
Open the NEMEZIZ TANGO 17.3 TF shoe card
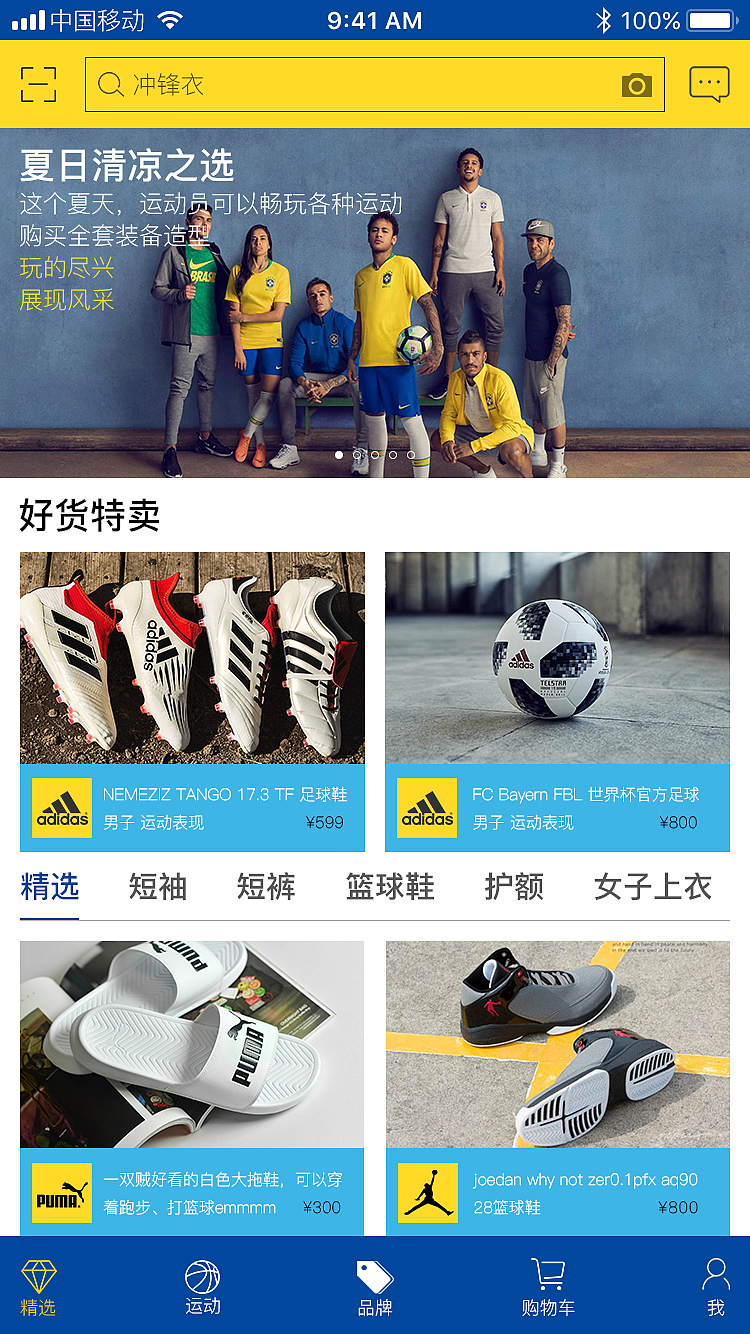pos(192,702)
